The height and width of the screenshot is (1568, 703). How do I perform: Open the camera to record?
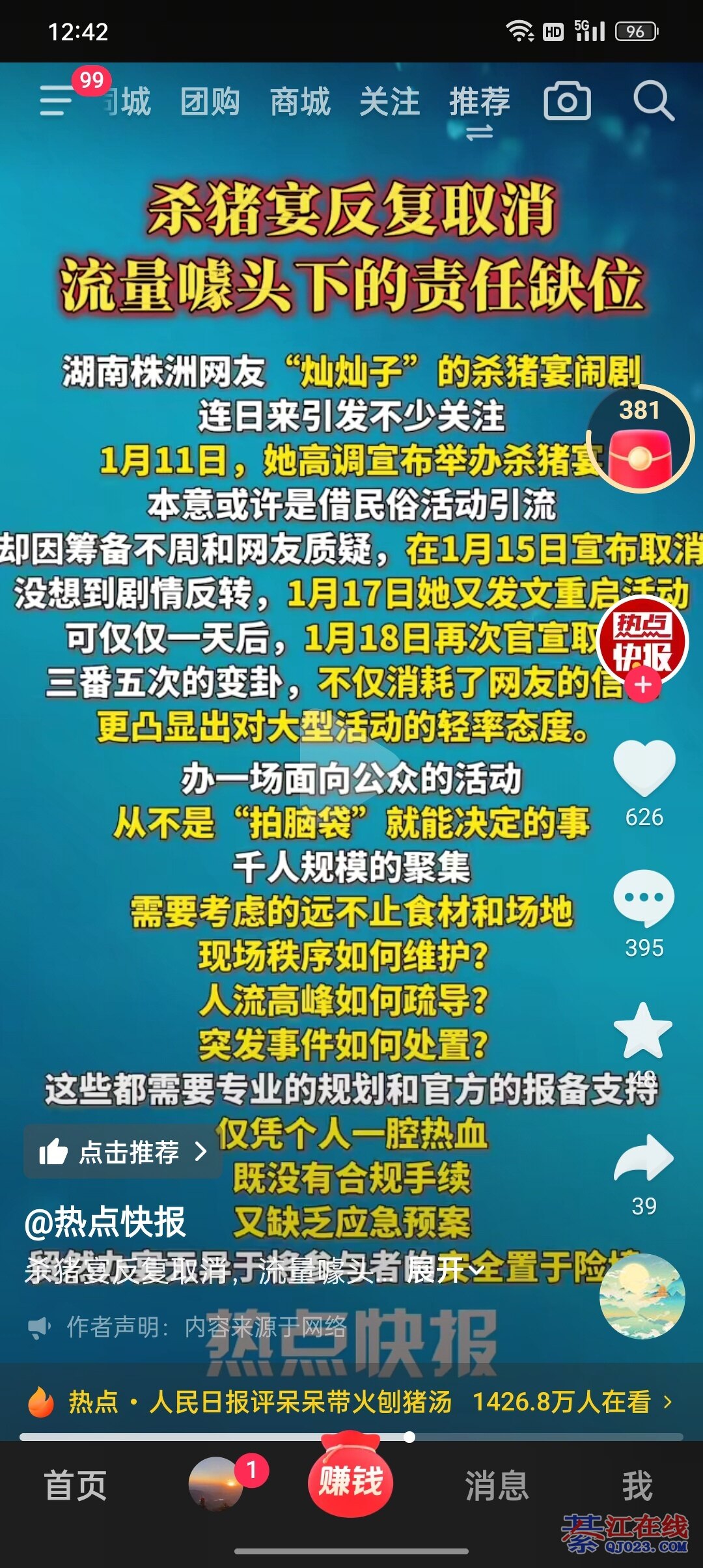(567, 102)
